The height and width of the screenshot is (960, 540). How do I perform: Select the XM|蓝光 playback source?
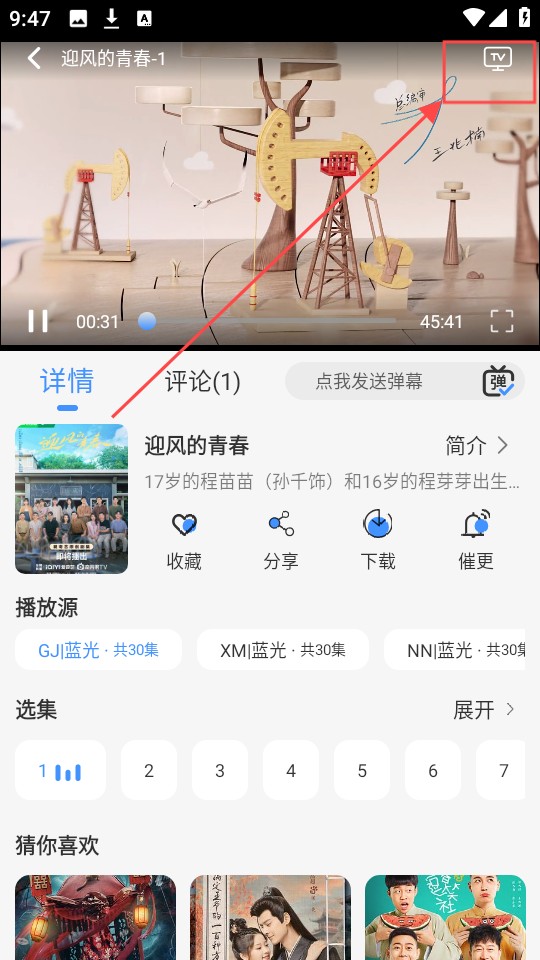283,650
